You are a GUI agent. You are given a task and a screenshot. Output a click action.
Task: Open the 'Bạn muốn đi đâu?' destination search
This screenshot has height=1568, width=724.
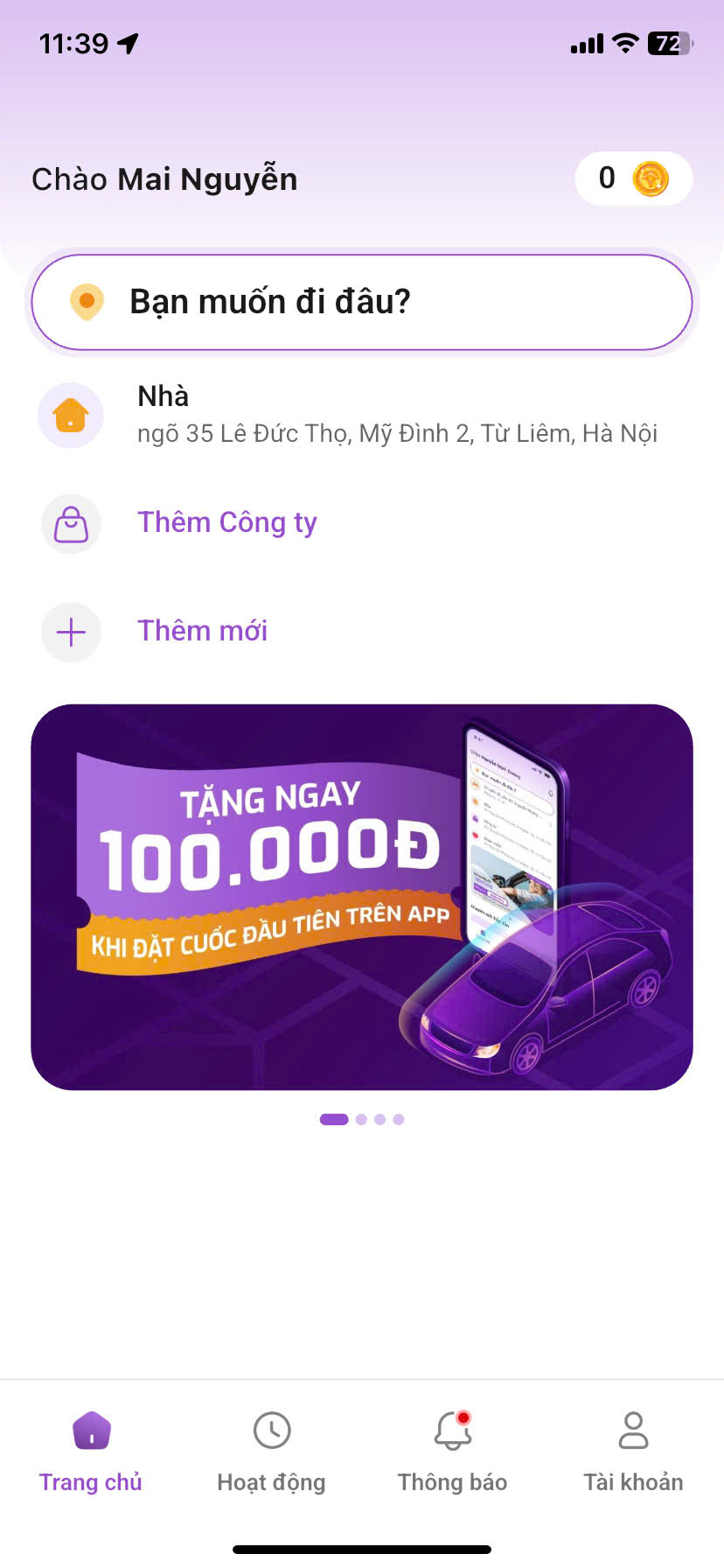[361, 303]
